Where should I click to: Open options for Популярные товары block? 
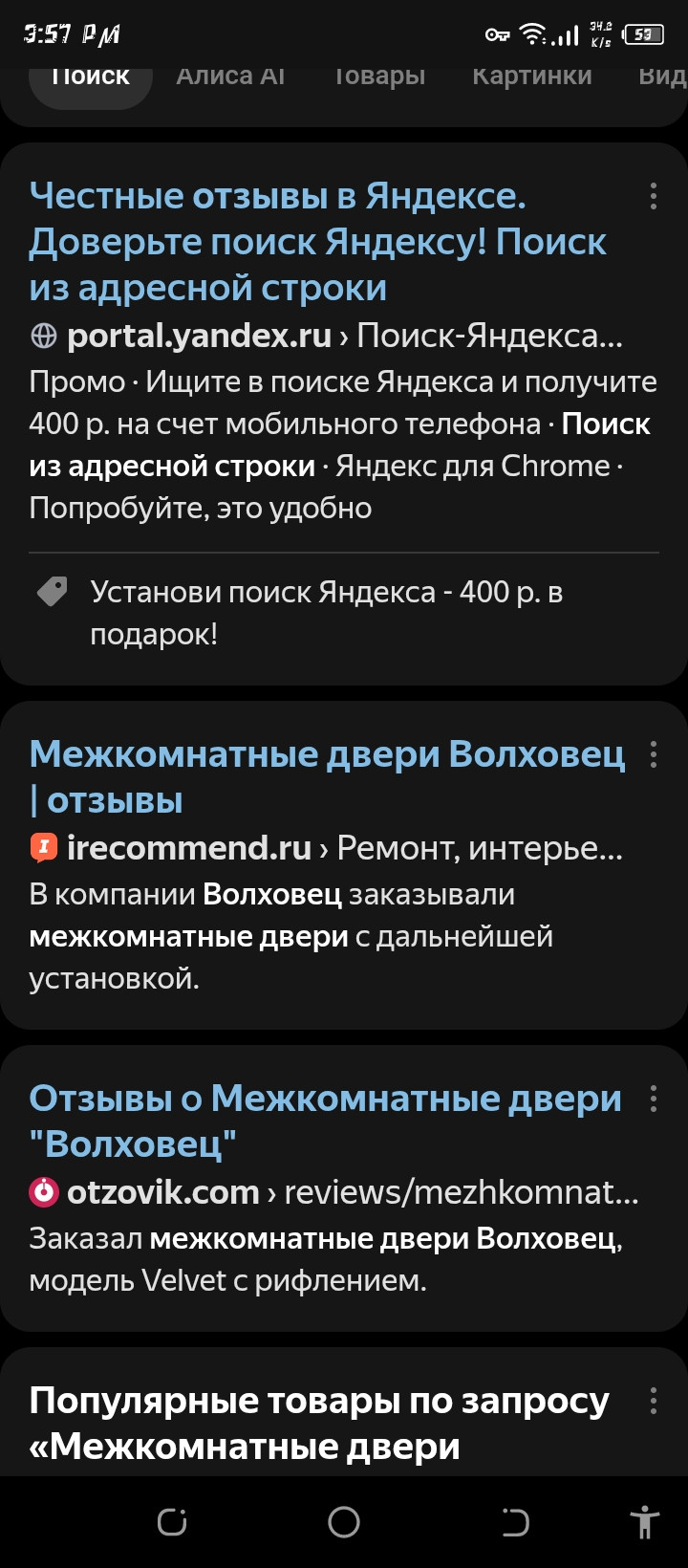coord(654,1401)
